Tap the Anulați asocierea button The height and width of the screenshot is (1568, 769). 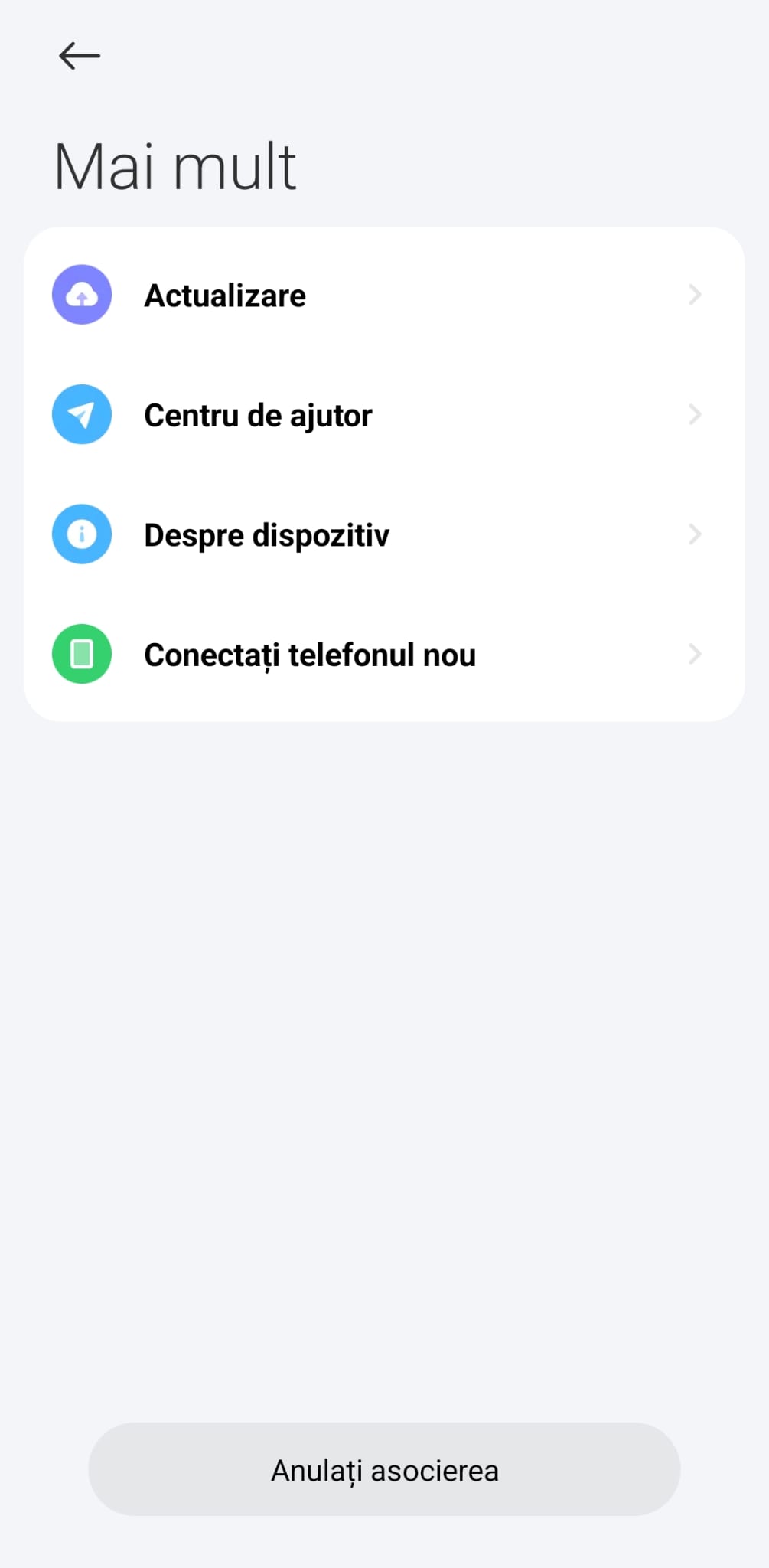click(384, 1470)
